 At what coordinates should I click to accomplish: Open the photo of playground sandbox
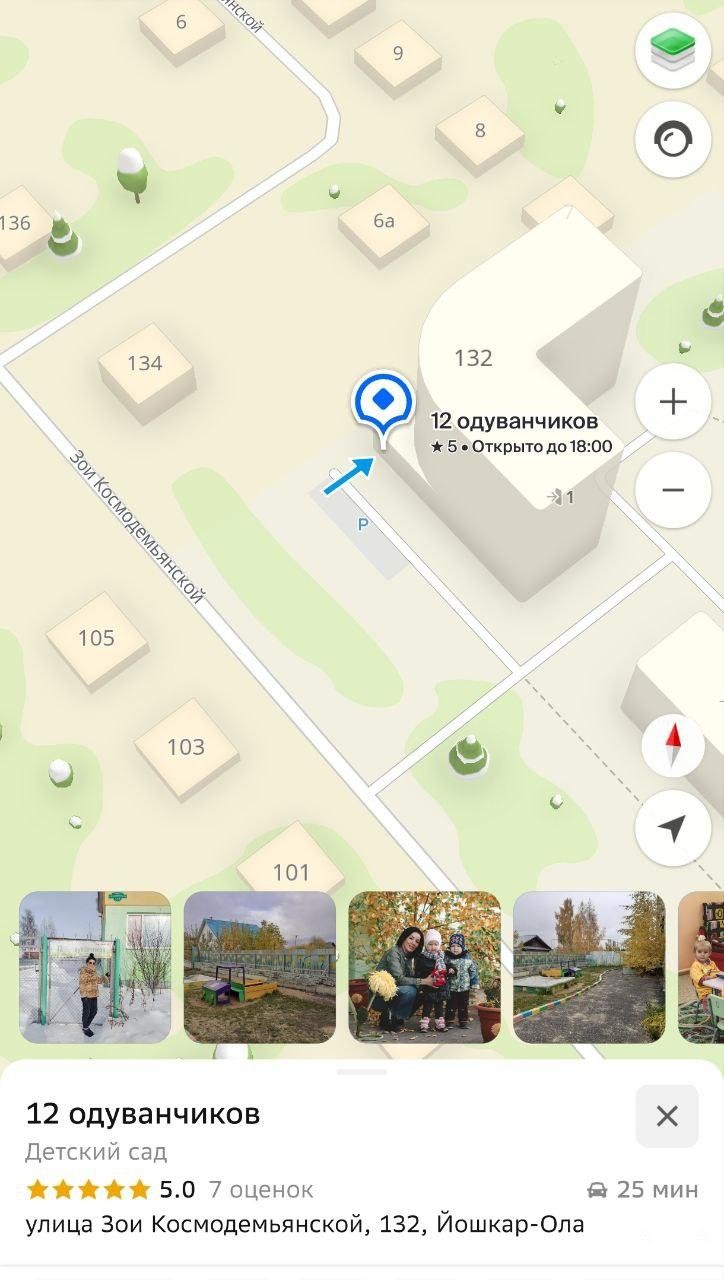(260, 967)
